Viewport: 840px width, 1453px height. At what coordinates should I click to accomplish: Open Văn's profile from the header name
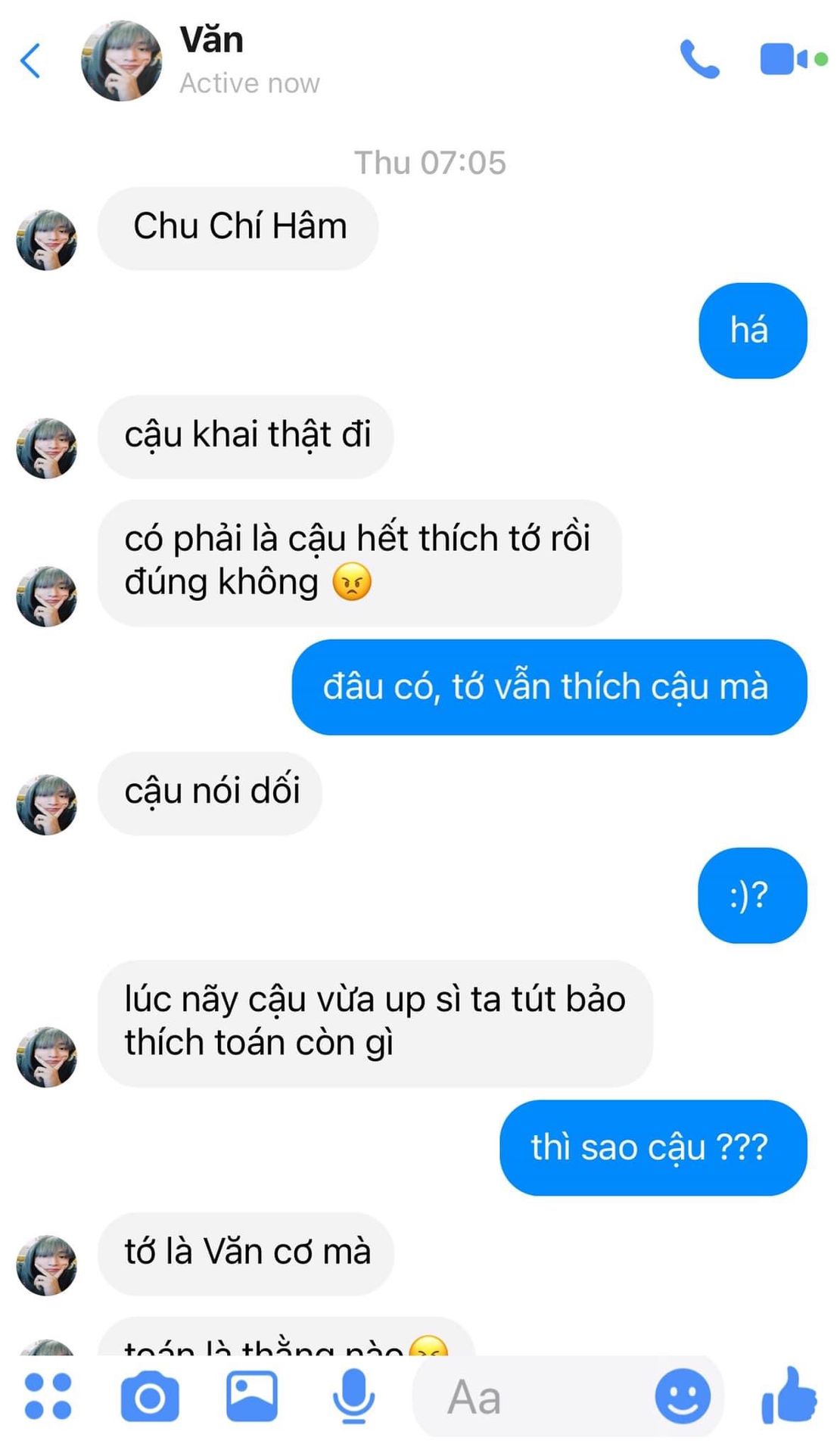(x=211, y=39)
